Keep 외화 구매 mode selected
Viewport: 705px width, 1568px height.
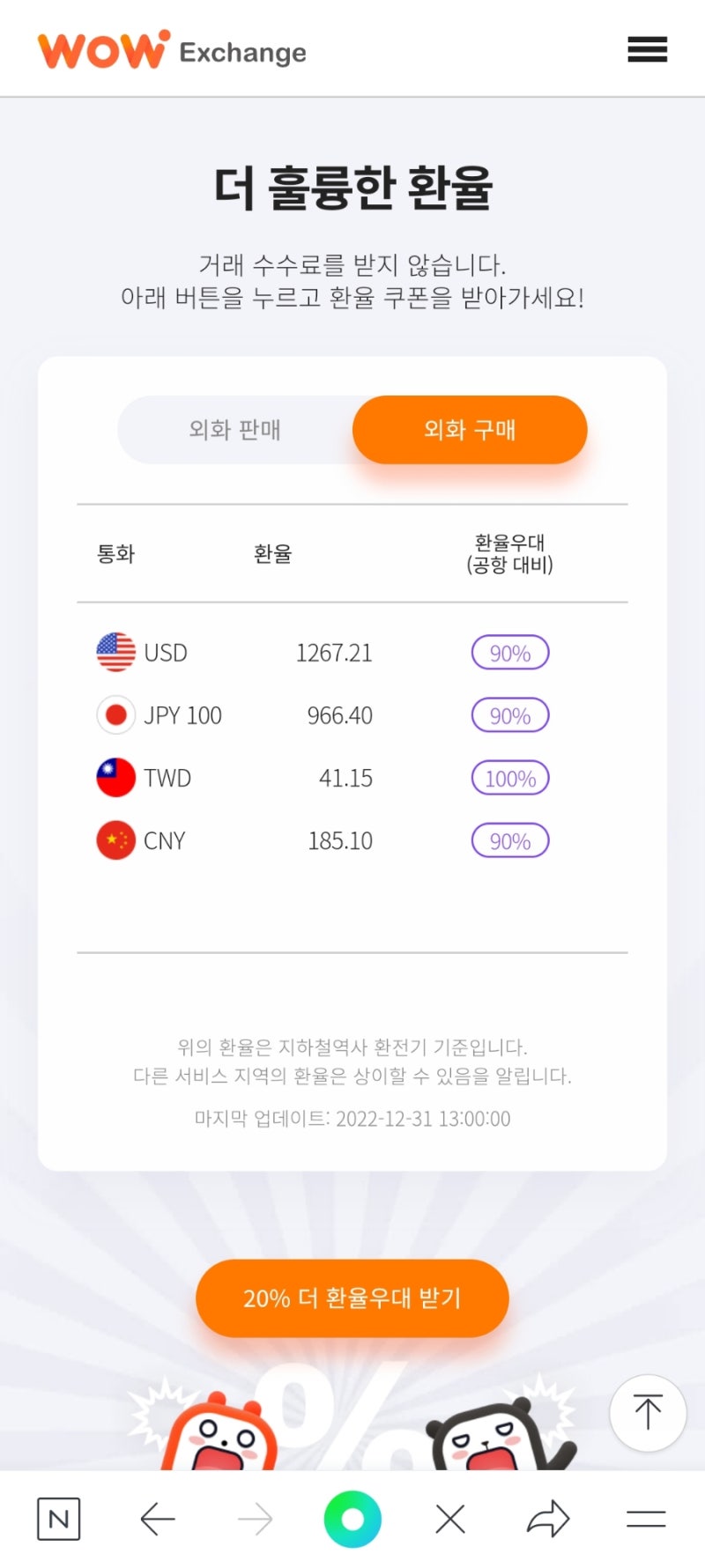[470, 430]
